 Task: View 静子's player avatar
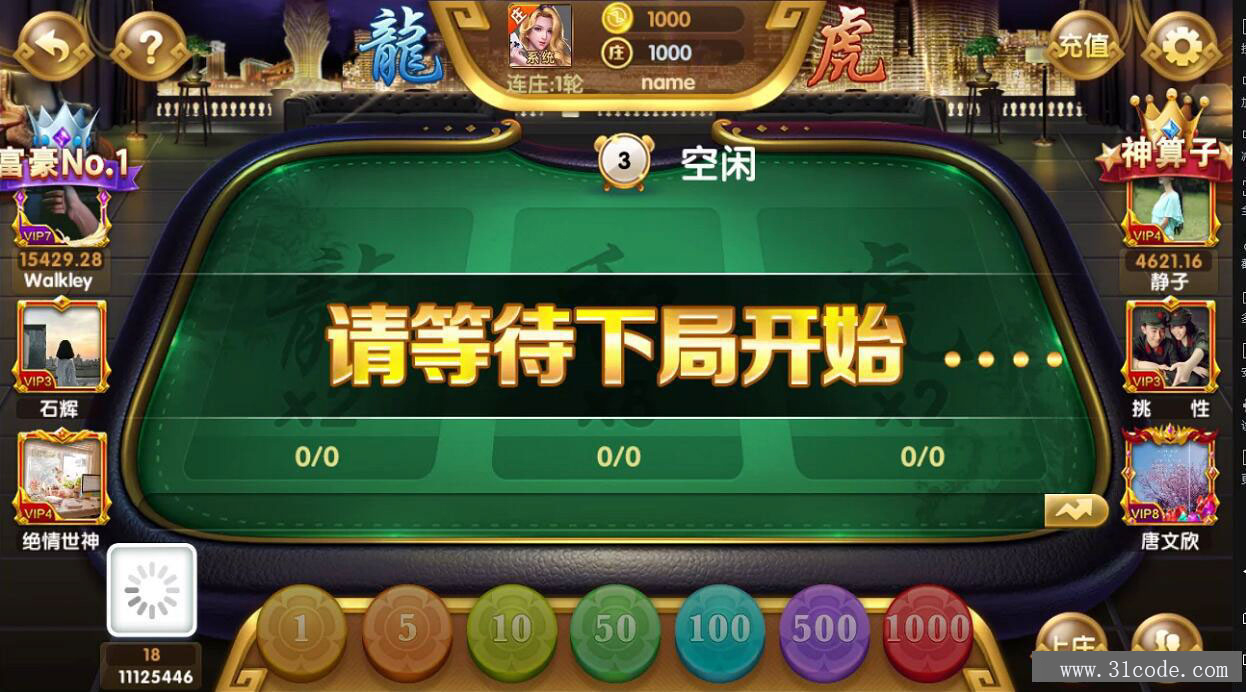click(1171, 210)
